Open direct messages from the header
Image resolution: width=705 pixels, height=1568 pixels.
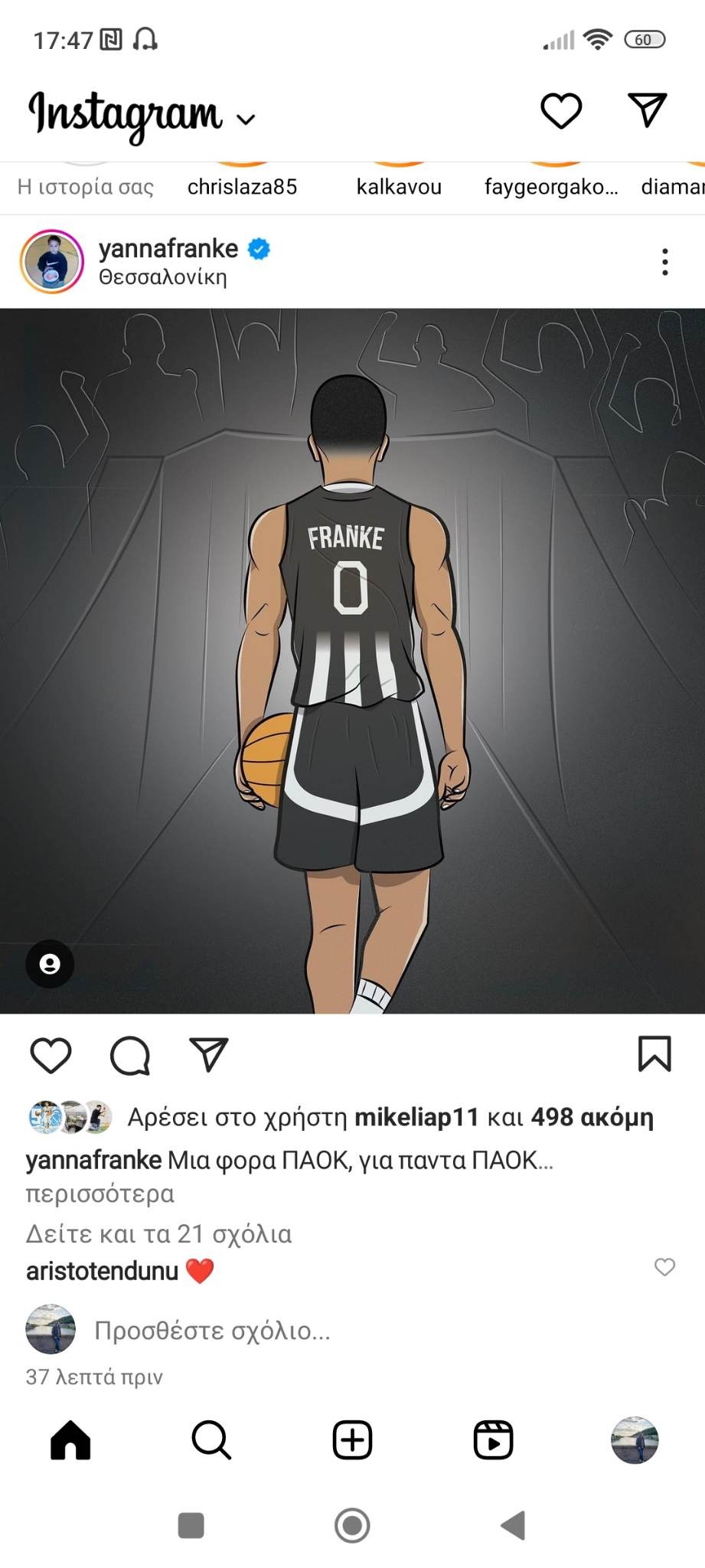[648, 110]
